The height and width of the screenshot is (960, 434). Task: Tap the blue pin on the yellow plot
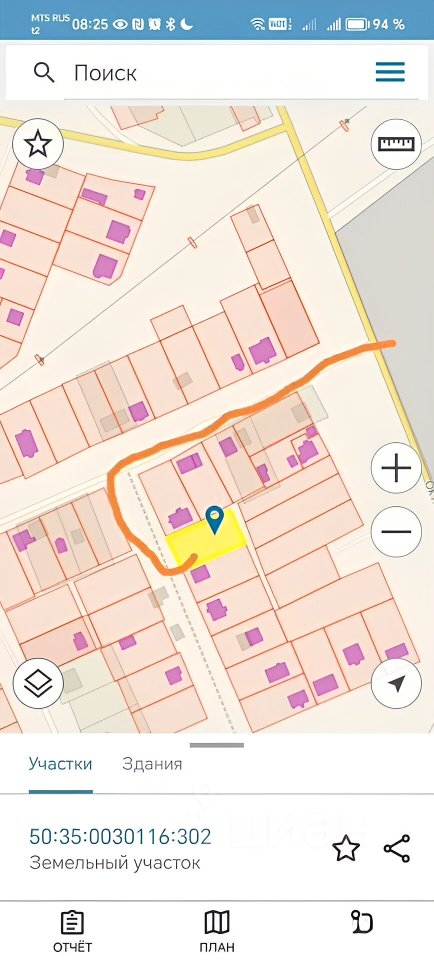coord(214,520)
